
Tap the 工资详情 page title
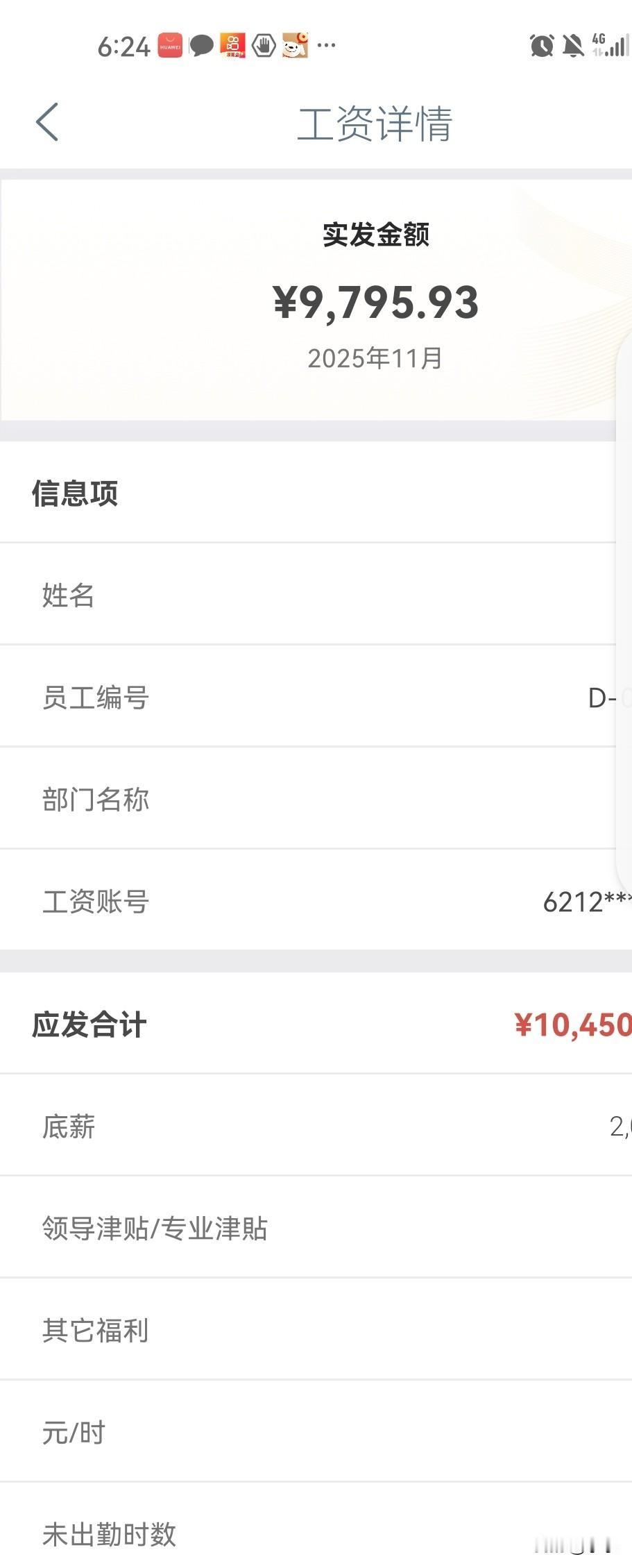(375, 125)
